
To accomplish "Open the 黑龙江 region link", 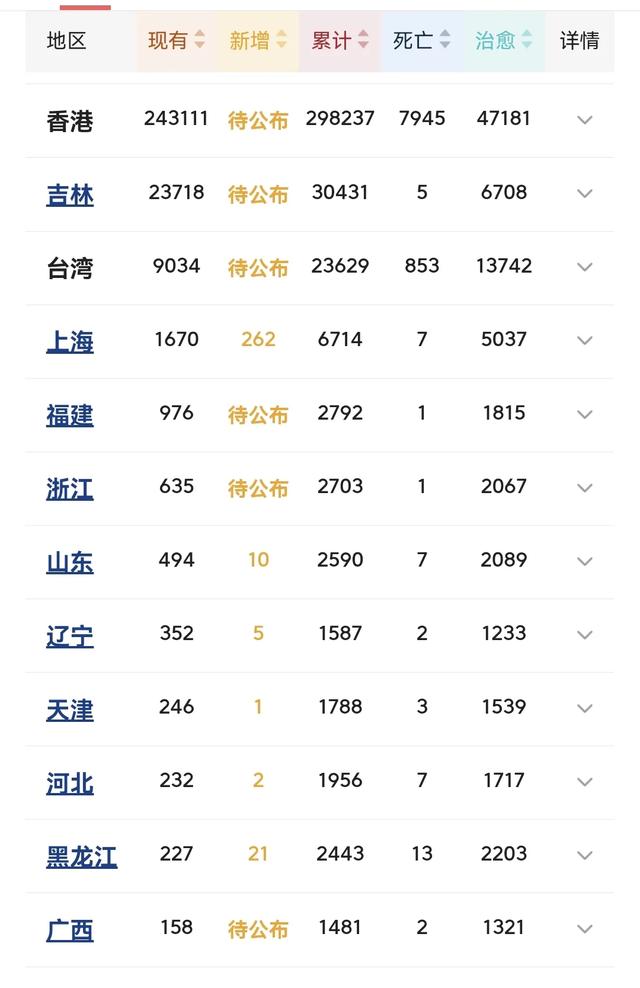I will click(82, 857).
